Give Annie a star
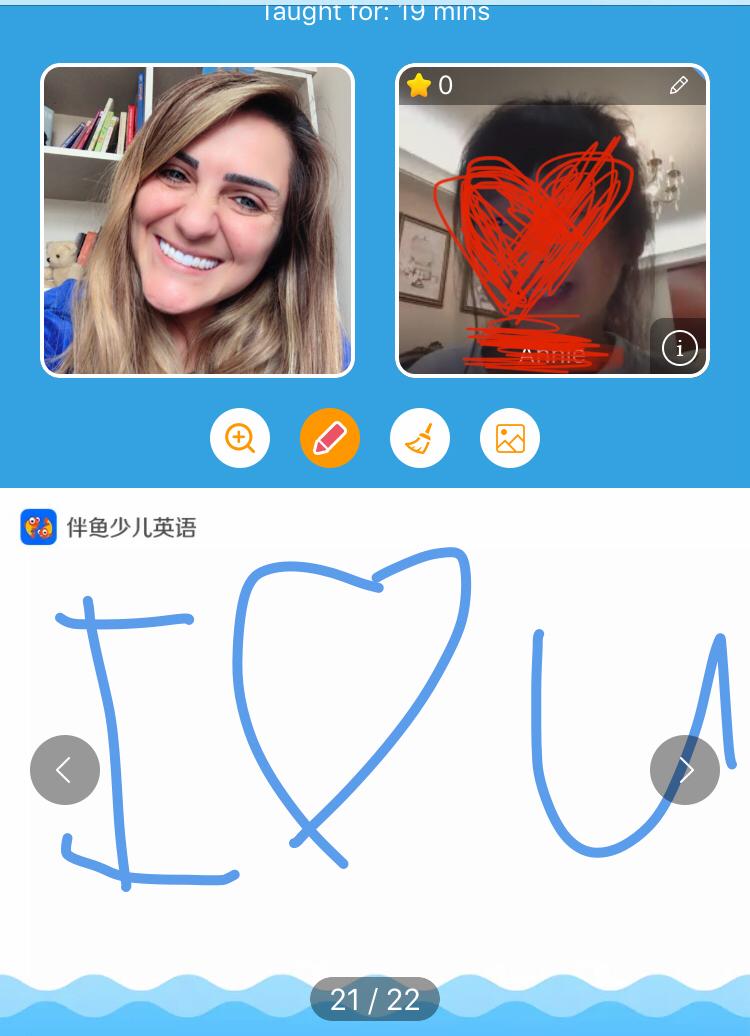 (420, 86)
